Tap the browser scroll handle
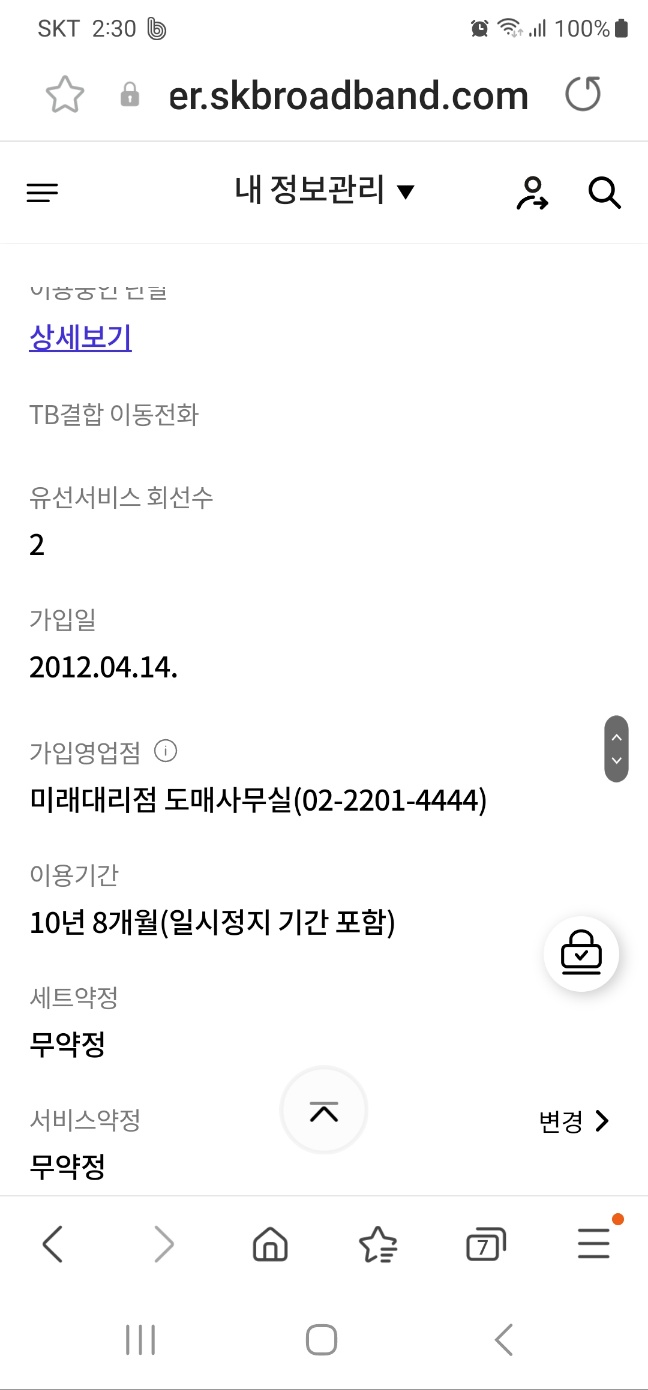 [x=617, y=749]
